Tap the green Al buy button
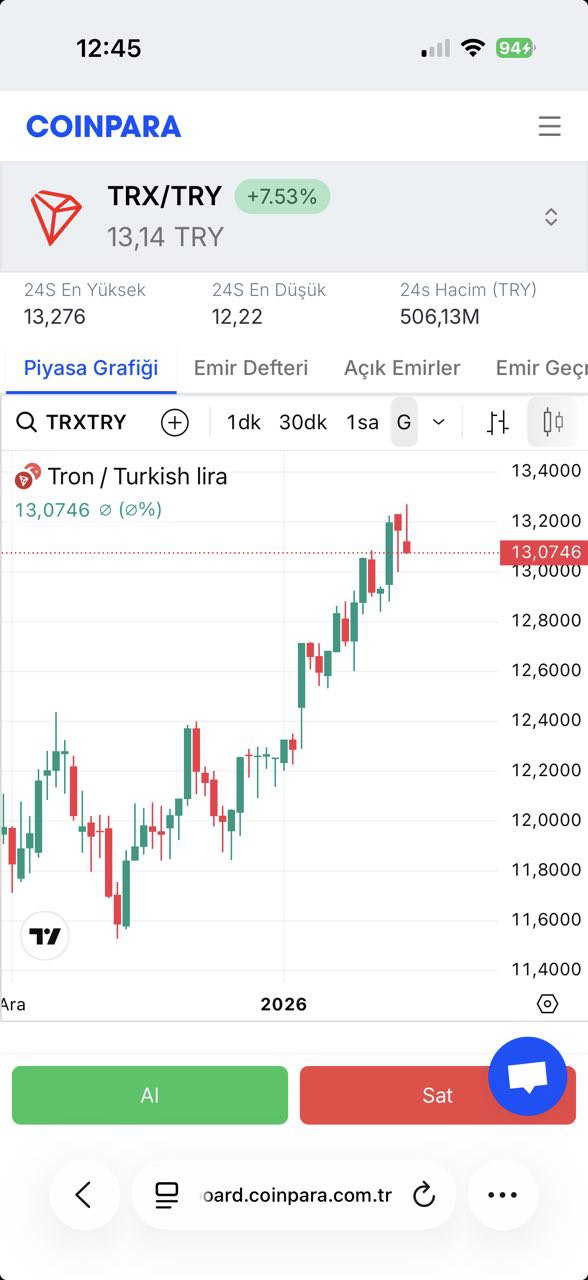The width and height of the screenshot is (588, 1280). pos(150,1095)
